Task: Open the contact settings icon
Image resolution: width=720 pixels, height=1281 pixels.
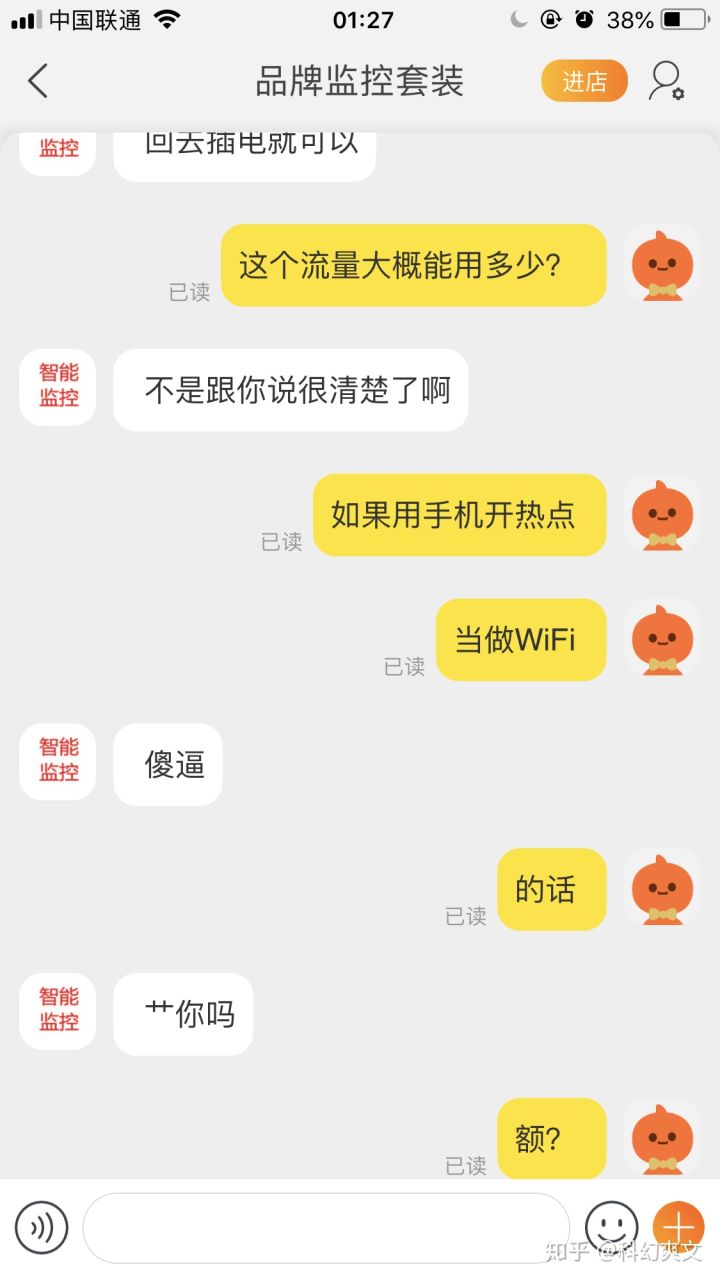Action: pyautogui.click(x=666, y=81)
